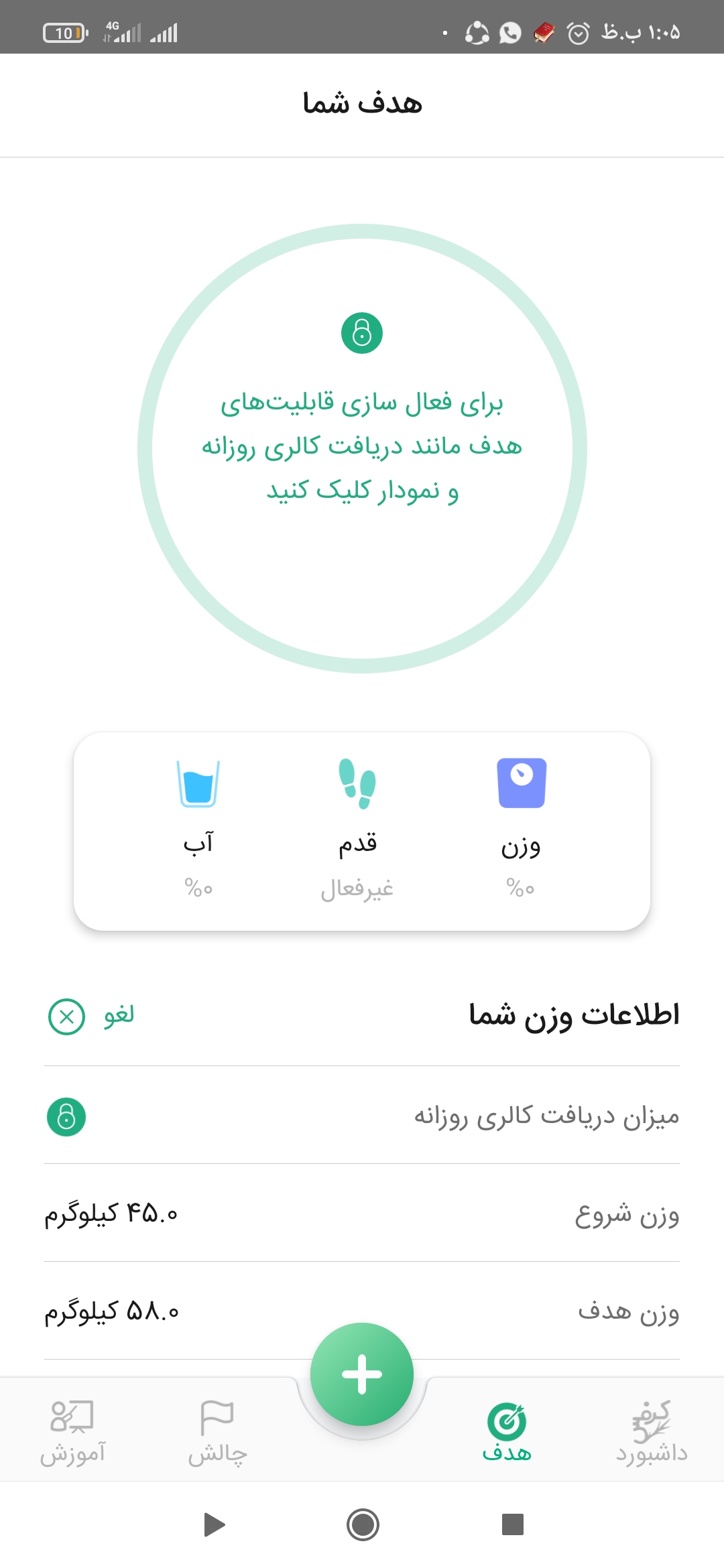724x1568 pixels.
Task: Open the آب (water) tracker
Action: (198, 828)
